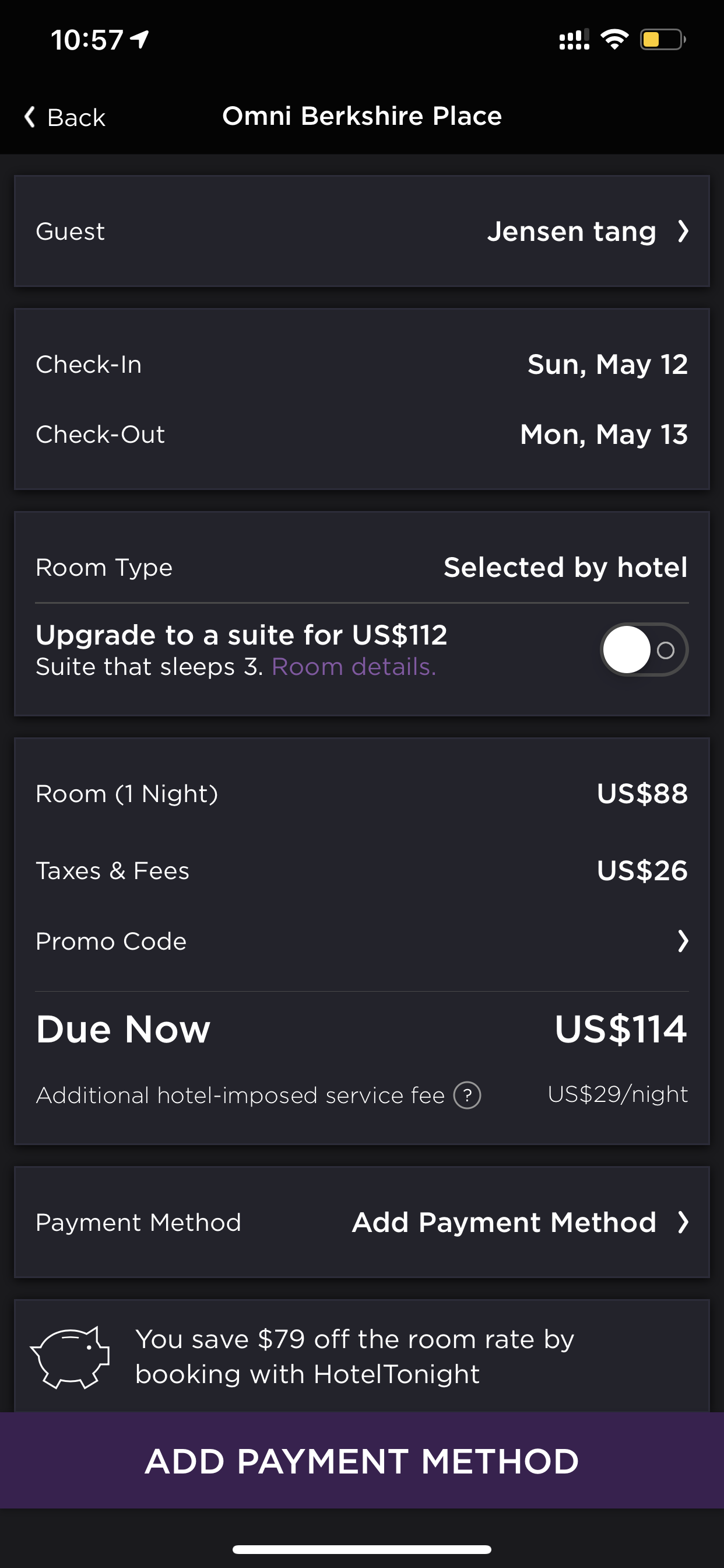Toggle the suite upgrade for US$112

[644, 650]
